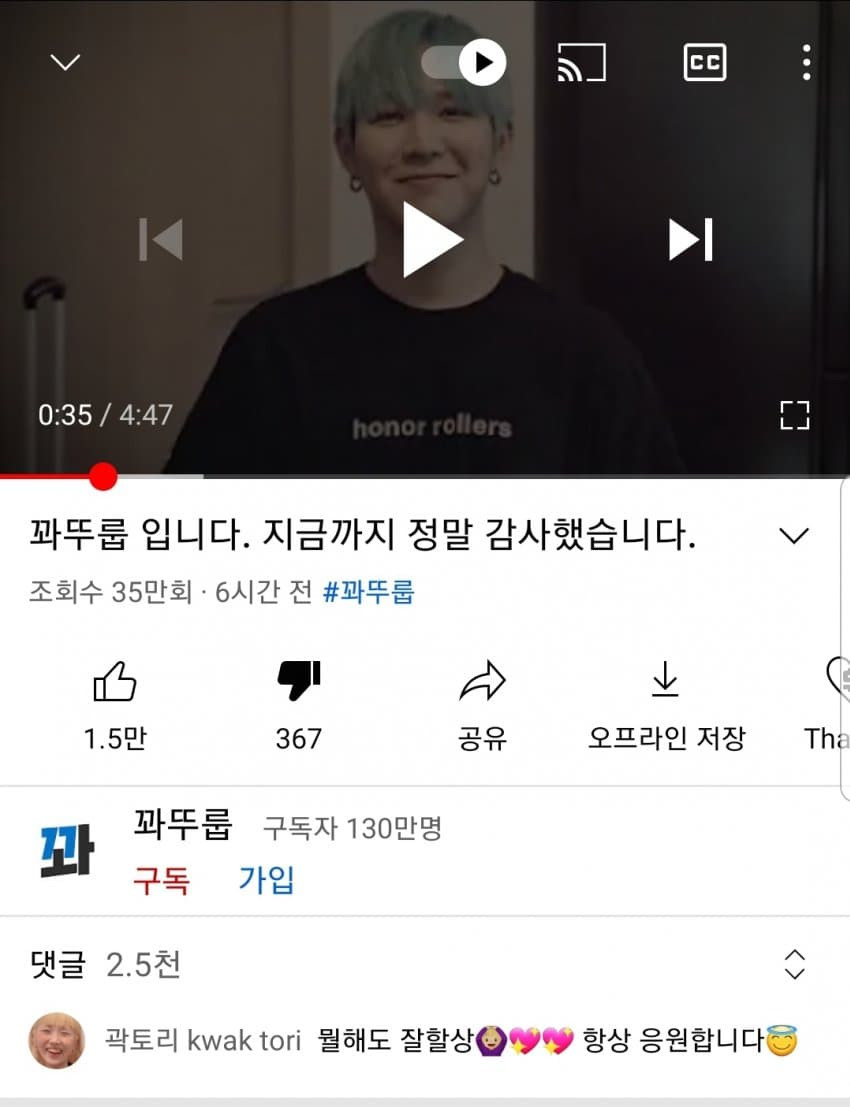Subscribe to channel with 구독
The image size is (850, 1107).
point(161,880)
